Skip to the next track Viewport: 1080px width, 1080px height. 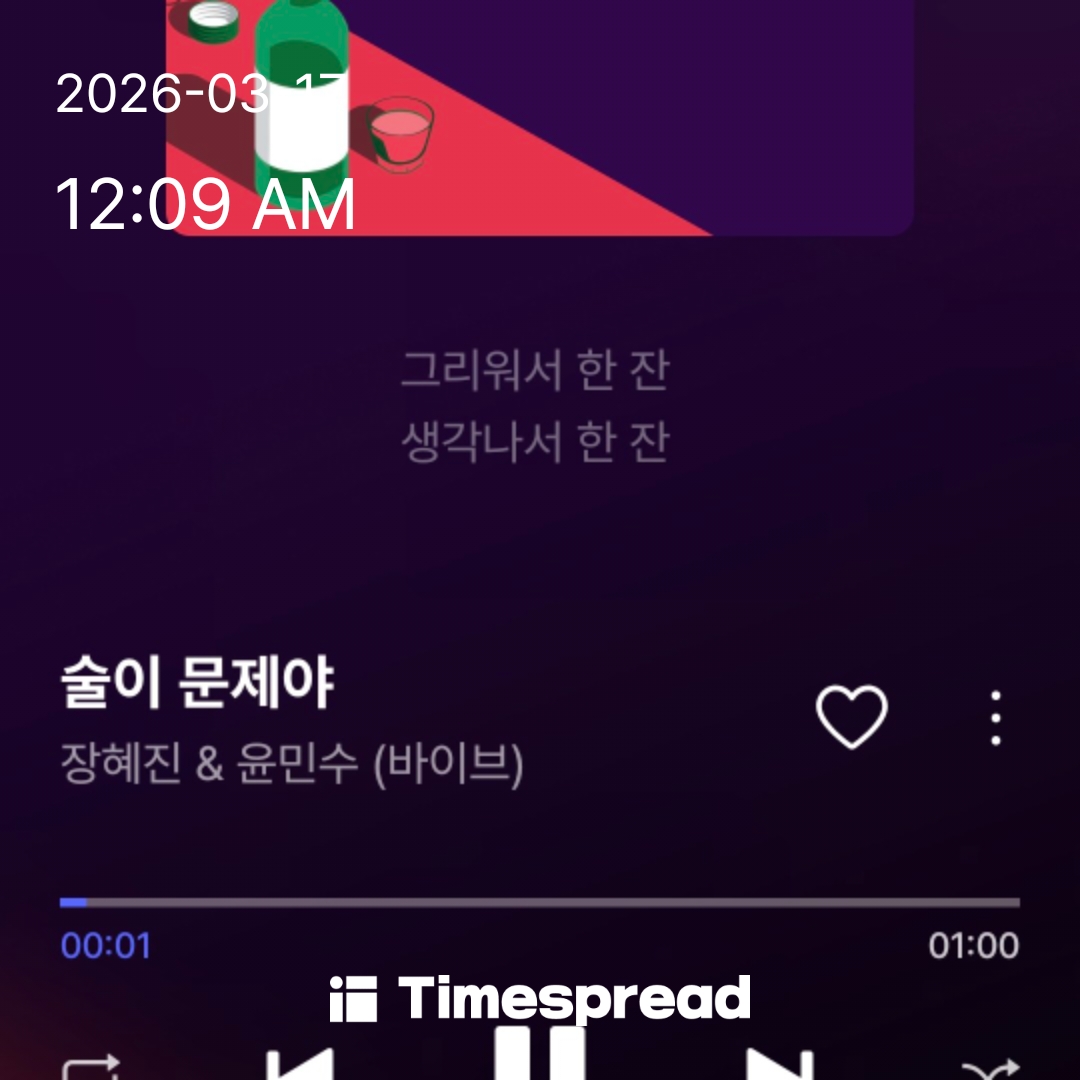click(x=780, y=1064)
